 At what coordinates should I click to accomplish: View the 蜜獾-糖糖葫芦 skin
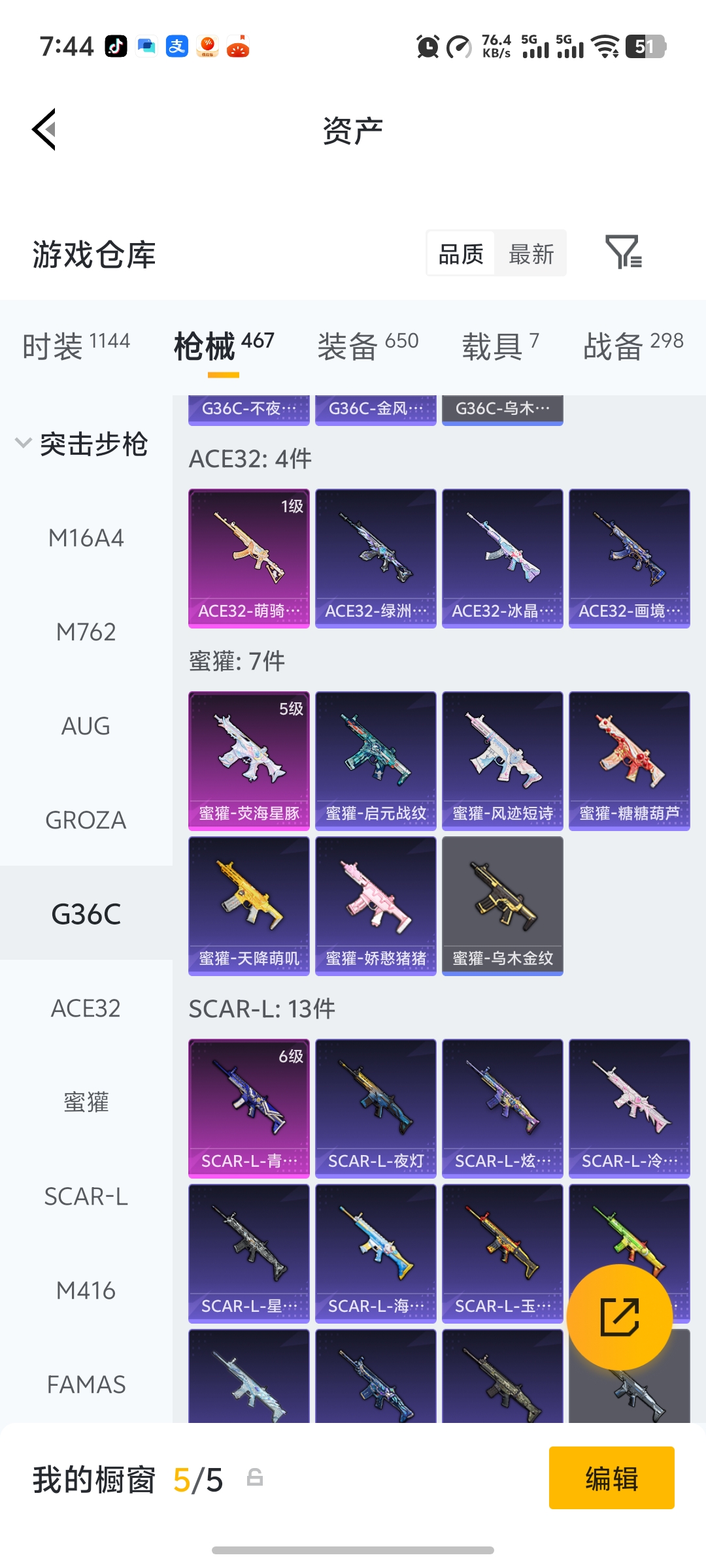pyautogui.click(x=630, y=760)
